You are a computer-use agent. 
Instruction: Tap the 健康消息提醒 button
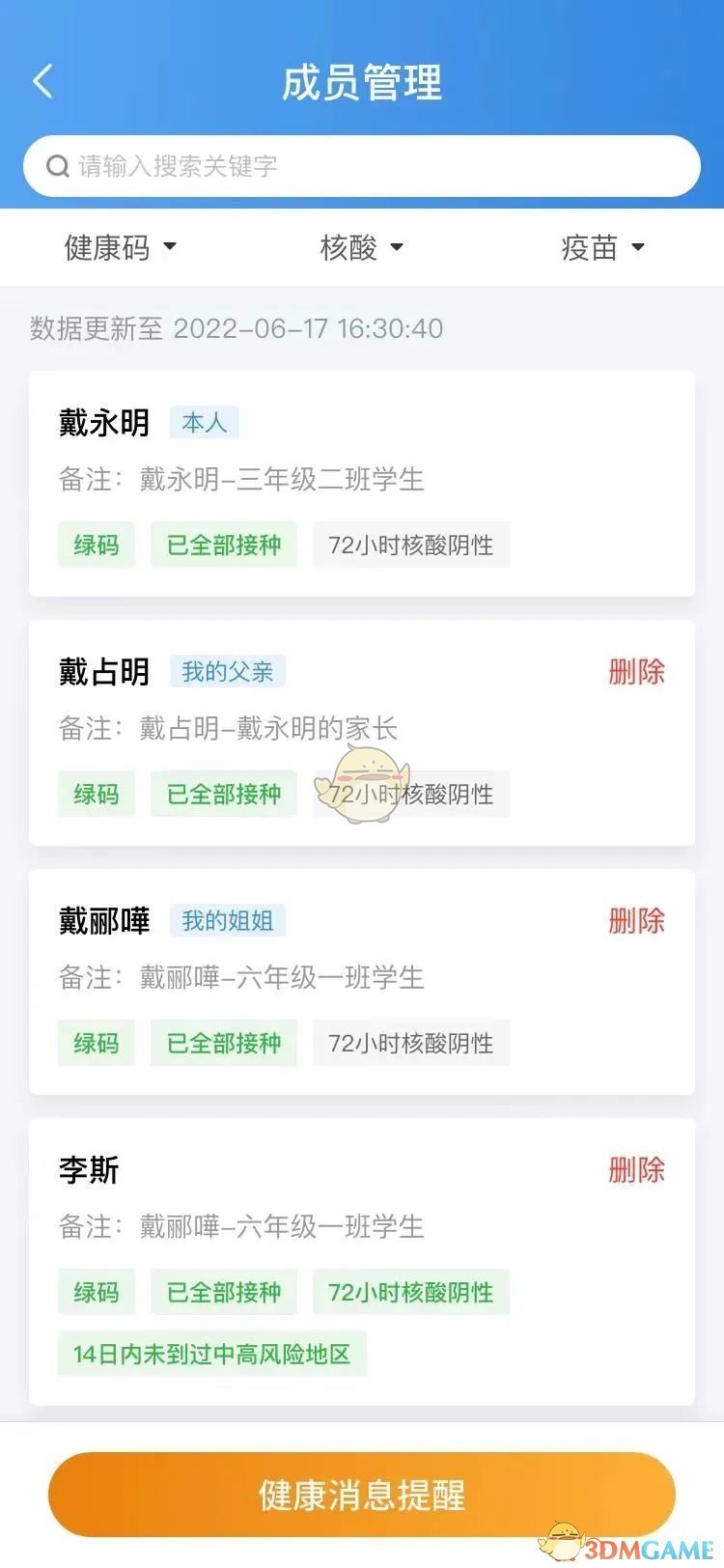pyautogui.click(x=362, y=1495)
